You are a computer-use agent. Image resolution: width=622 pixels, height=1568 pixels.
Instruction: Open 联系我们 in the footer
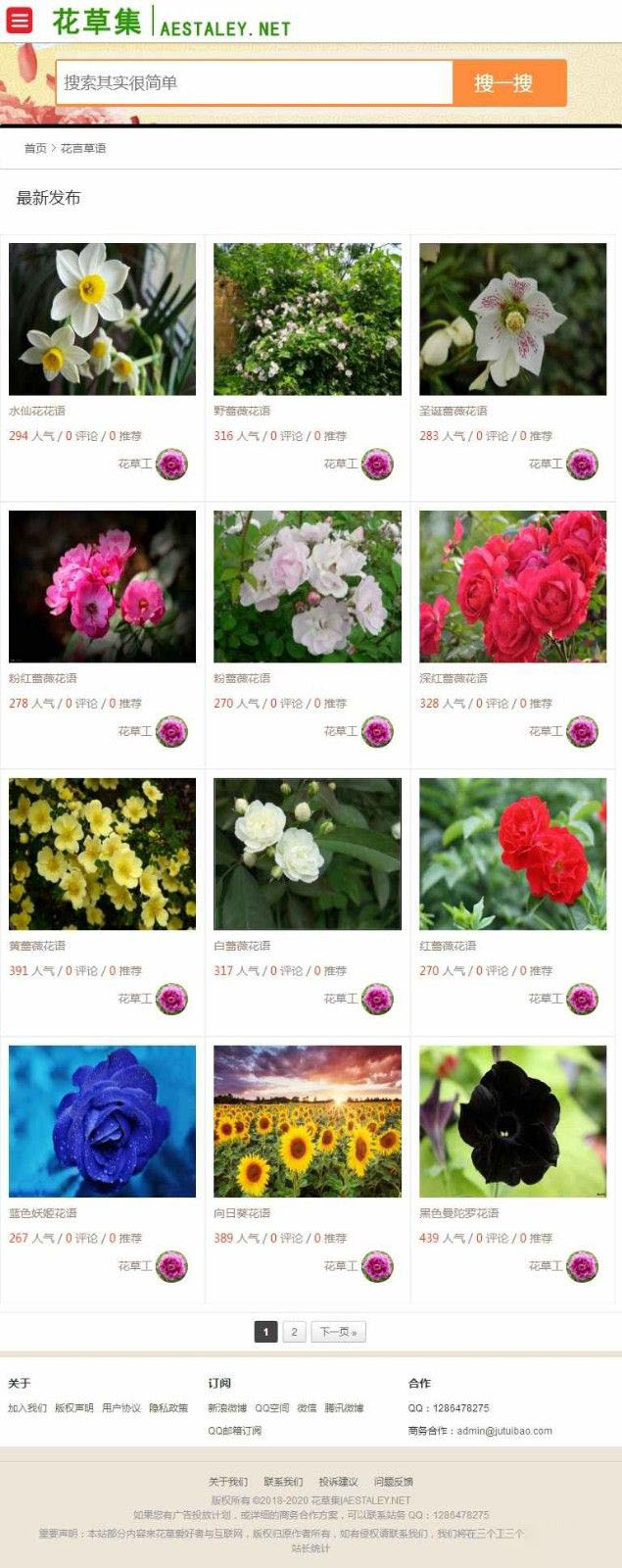[283, 1482]
